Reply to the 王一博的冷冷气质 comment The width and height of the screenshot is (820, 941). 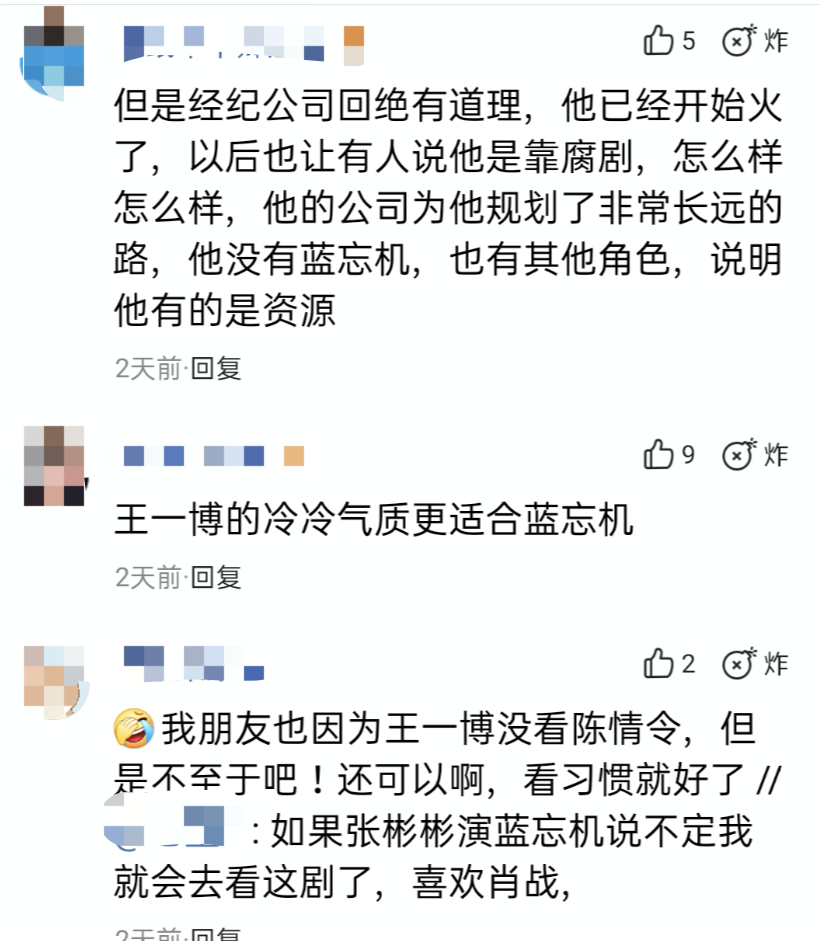point(216,577)
